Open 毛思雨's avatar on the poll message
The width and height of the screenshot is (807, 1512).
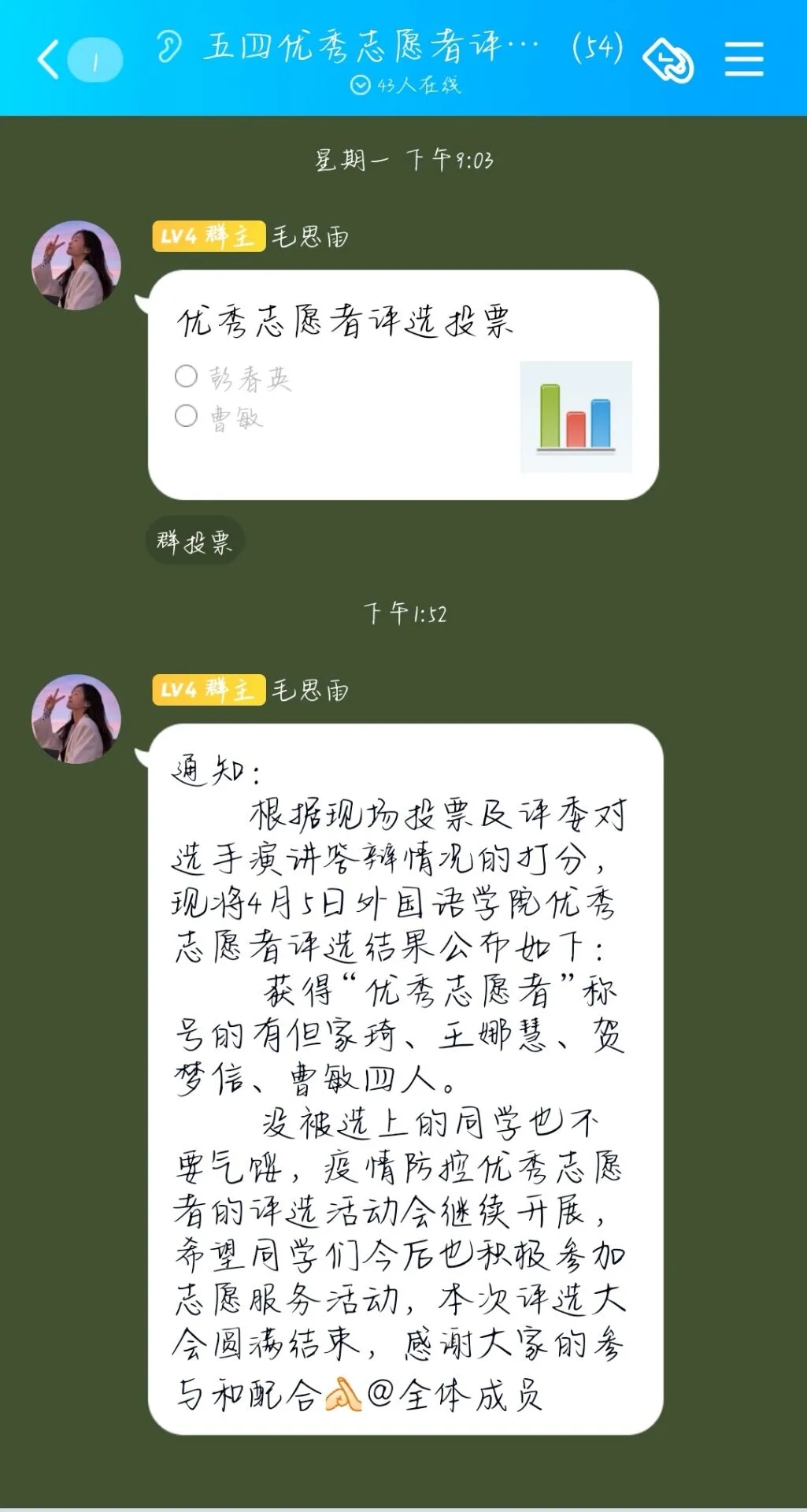[x=76, y=265]
